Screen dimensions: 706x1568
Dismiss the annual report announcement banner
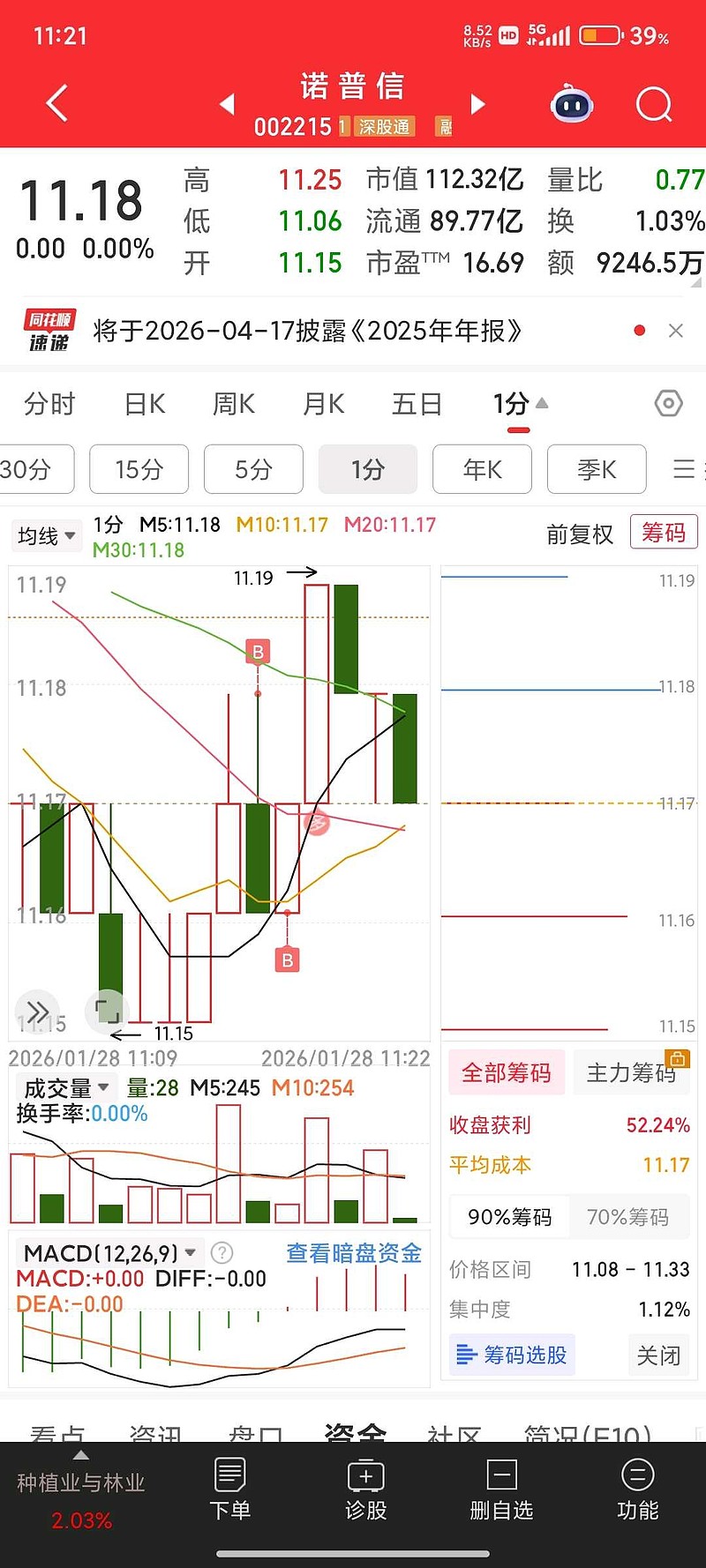(x=676, y=331)
